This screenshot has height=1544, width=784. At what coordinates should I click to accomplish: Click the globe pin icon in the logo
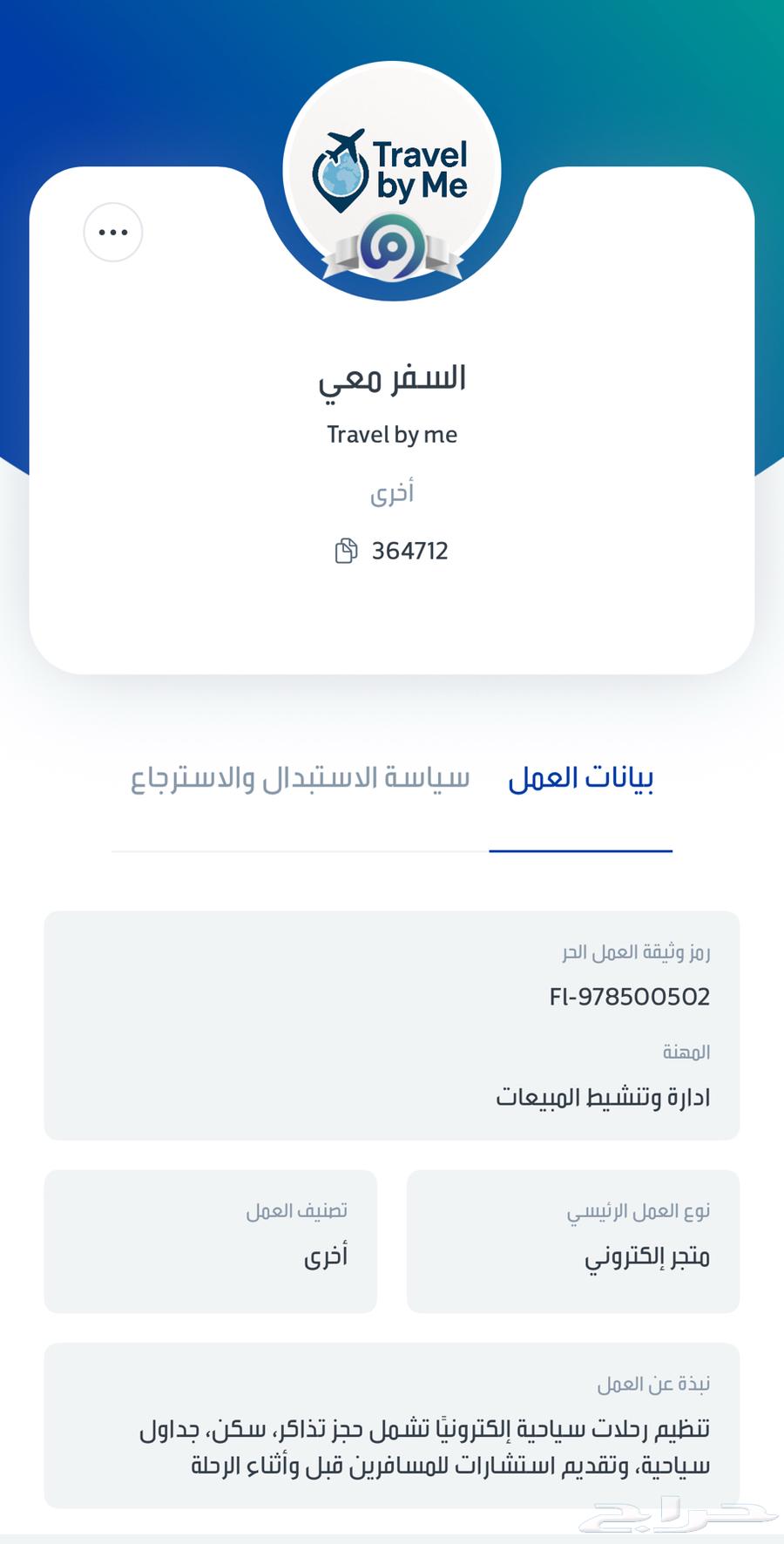[341, 177]
